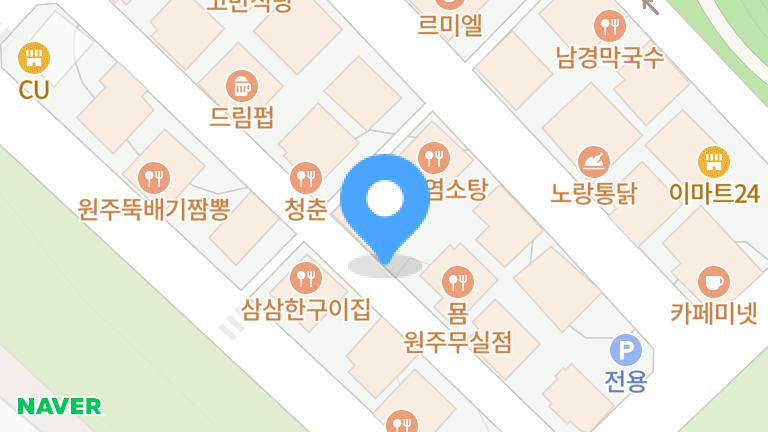
Task: Open the 노랑통닭 chicken restaurant marker
Action: click(x=593, y=160)
